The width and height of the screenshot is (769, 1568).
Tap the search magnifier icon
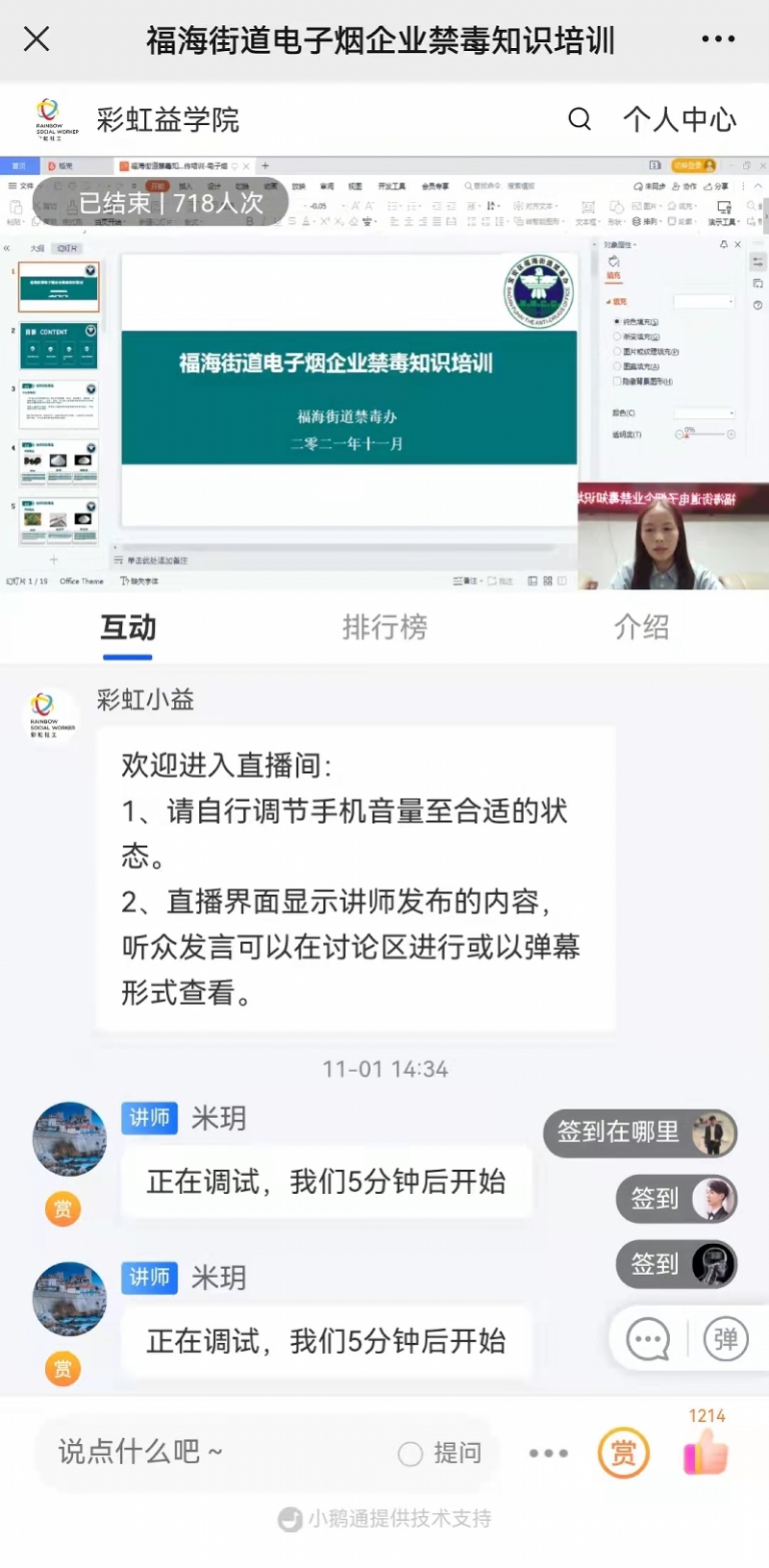[580, 119]
